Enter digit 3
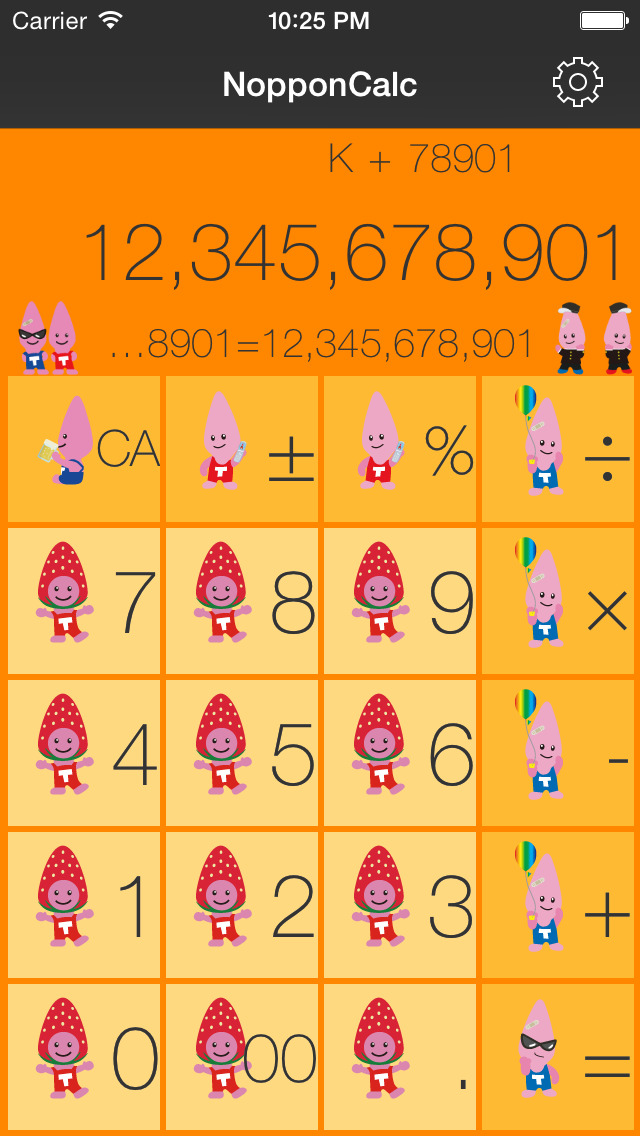The height and width of the screenshot is (1136, 640). coord(400,905)
